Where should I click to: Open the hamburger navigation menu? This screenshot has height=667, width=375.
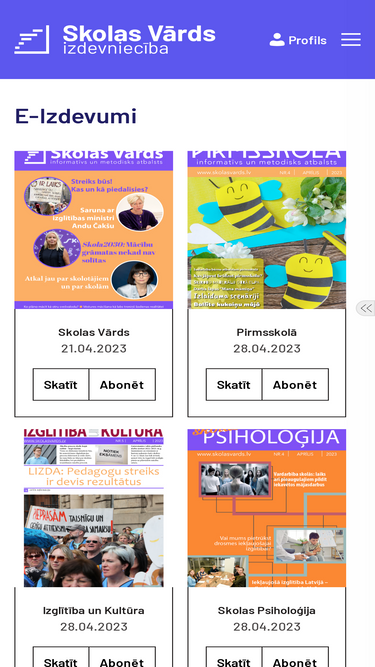coord(351,40)
